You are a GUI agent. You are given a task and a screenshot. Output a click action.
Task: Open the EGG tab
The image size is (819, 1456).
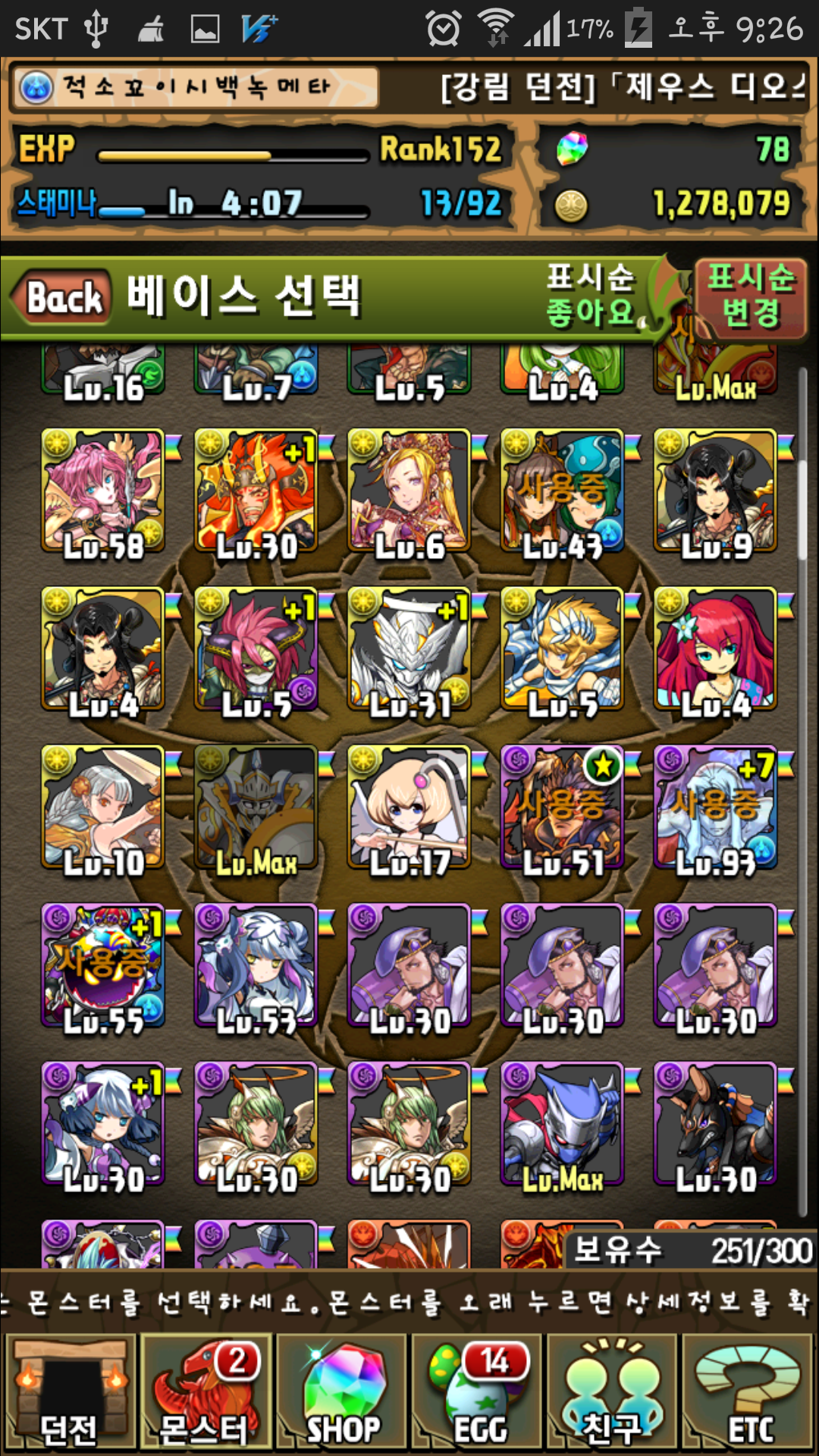(x=478, y=1392)
